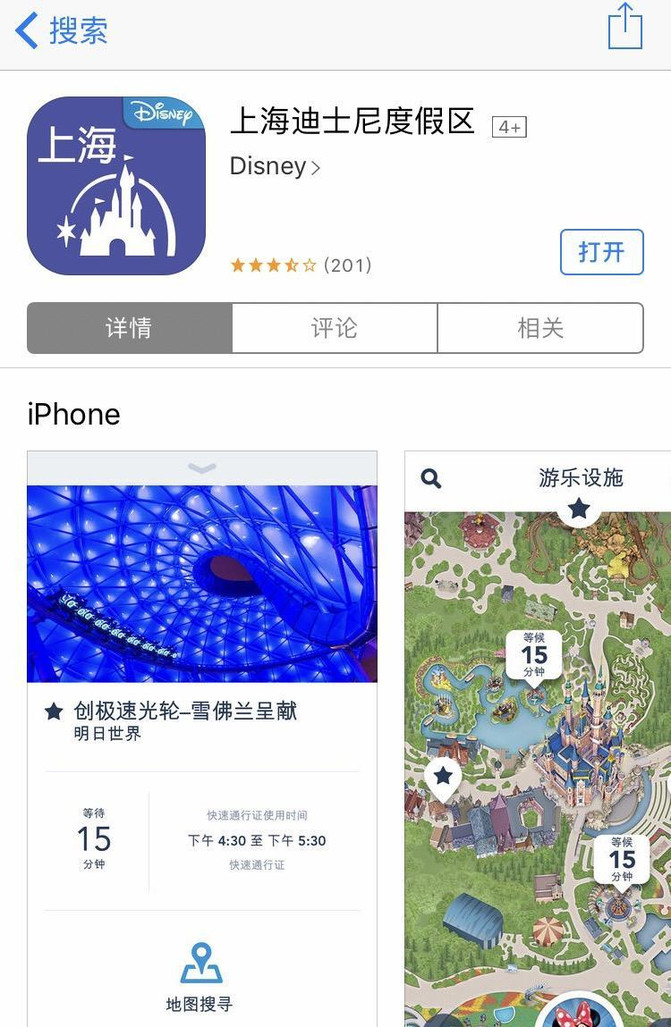The image size is (671, 1027).
Task: Tap 打开 to open the app
Action: [x=601, y=252]
